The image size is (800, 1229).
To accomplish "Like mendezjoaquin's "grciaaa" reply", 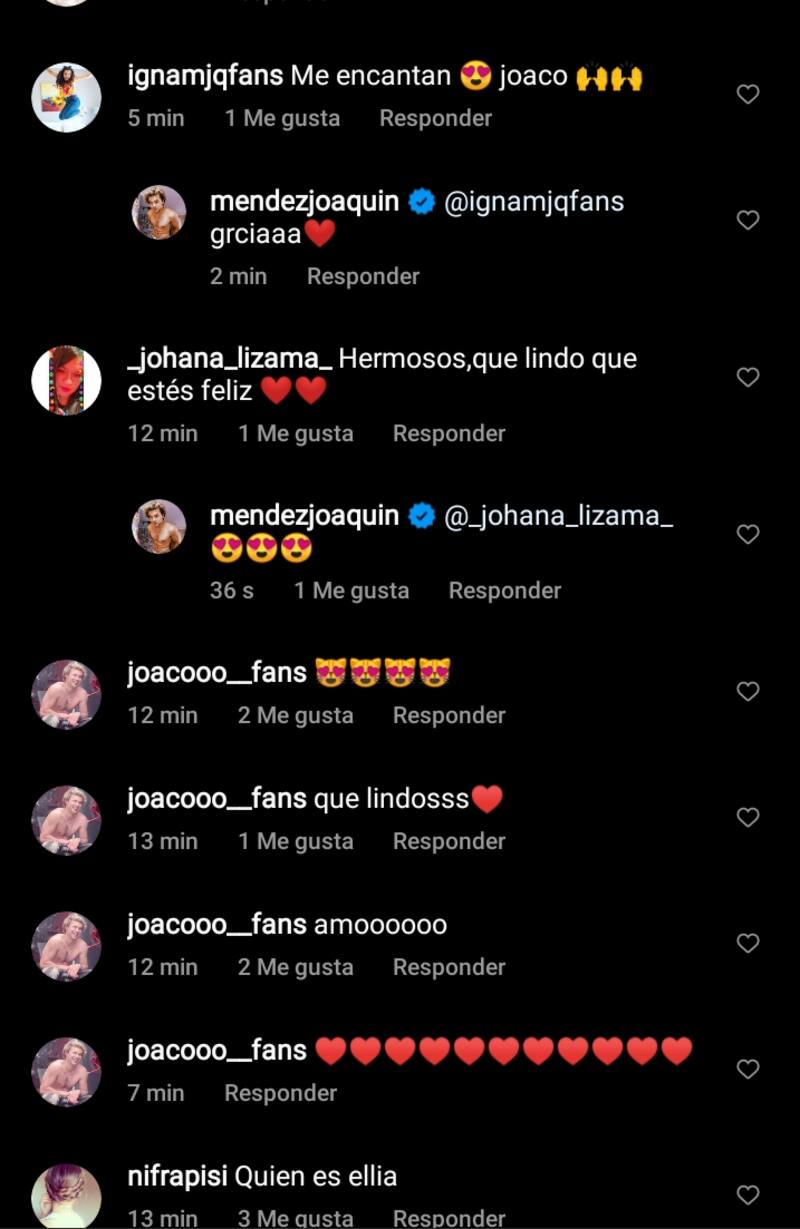I will coord(748,220).
